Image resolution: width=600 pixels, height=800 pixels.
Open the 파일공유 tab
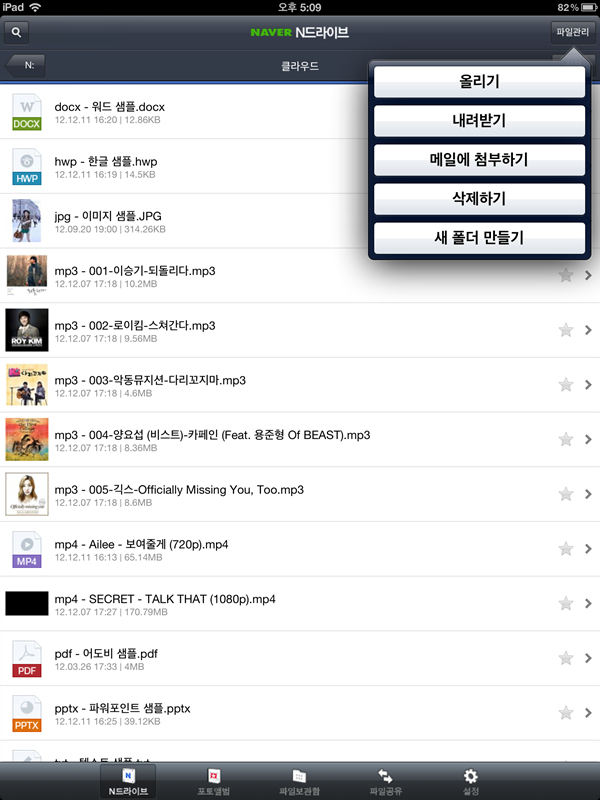[x=385, y=781]
